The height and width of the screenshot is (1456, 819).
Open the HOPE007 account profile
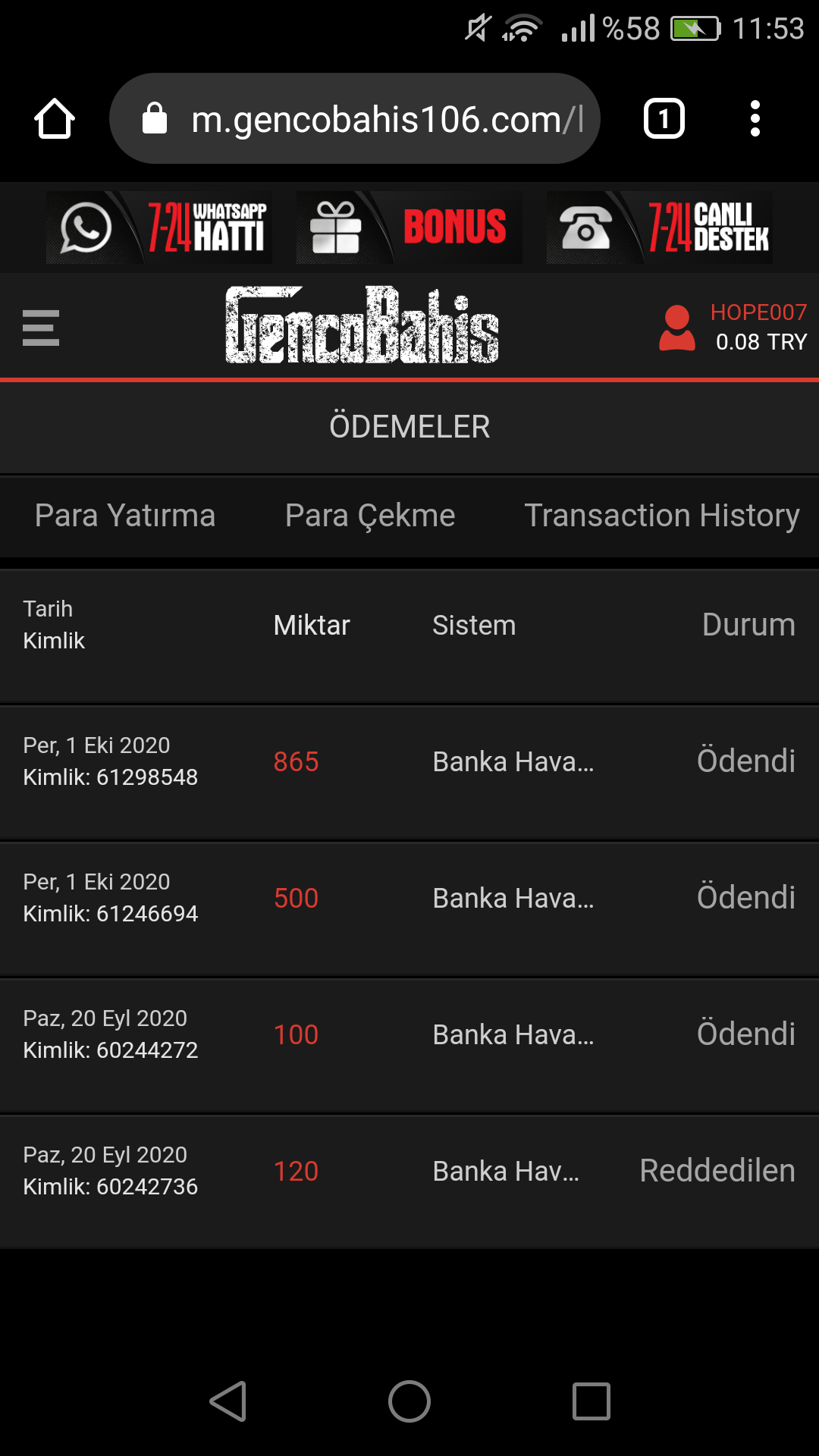coord(733,328)
